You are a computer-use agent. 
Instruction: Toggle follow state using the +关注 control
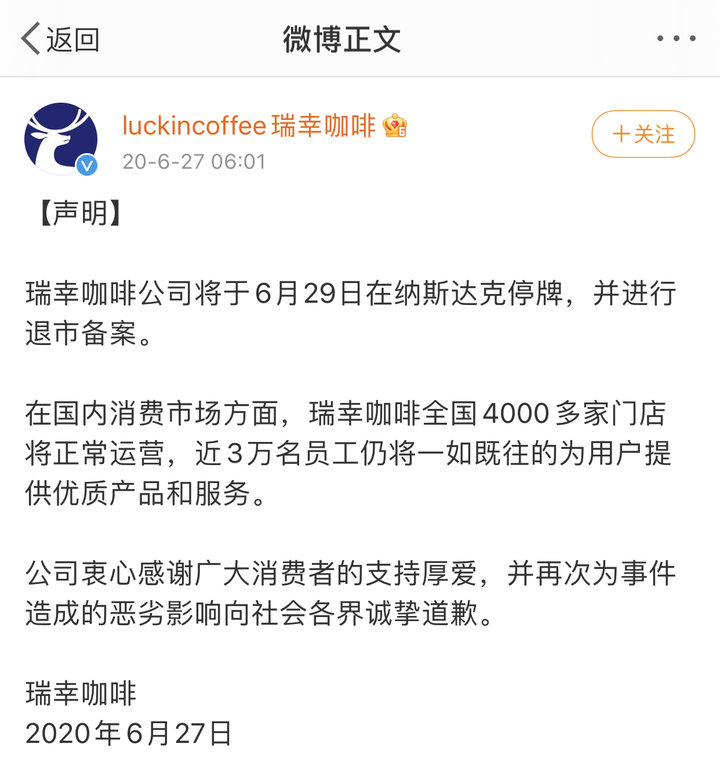pos(643,133)
